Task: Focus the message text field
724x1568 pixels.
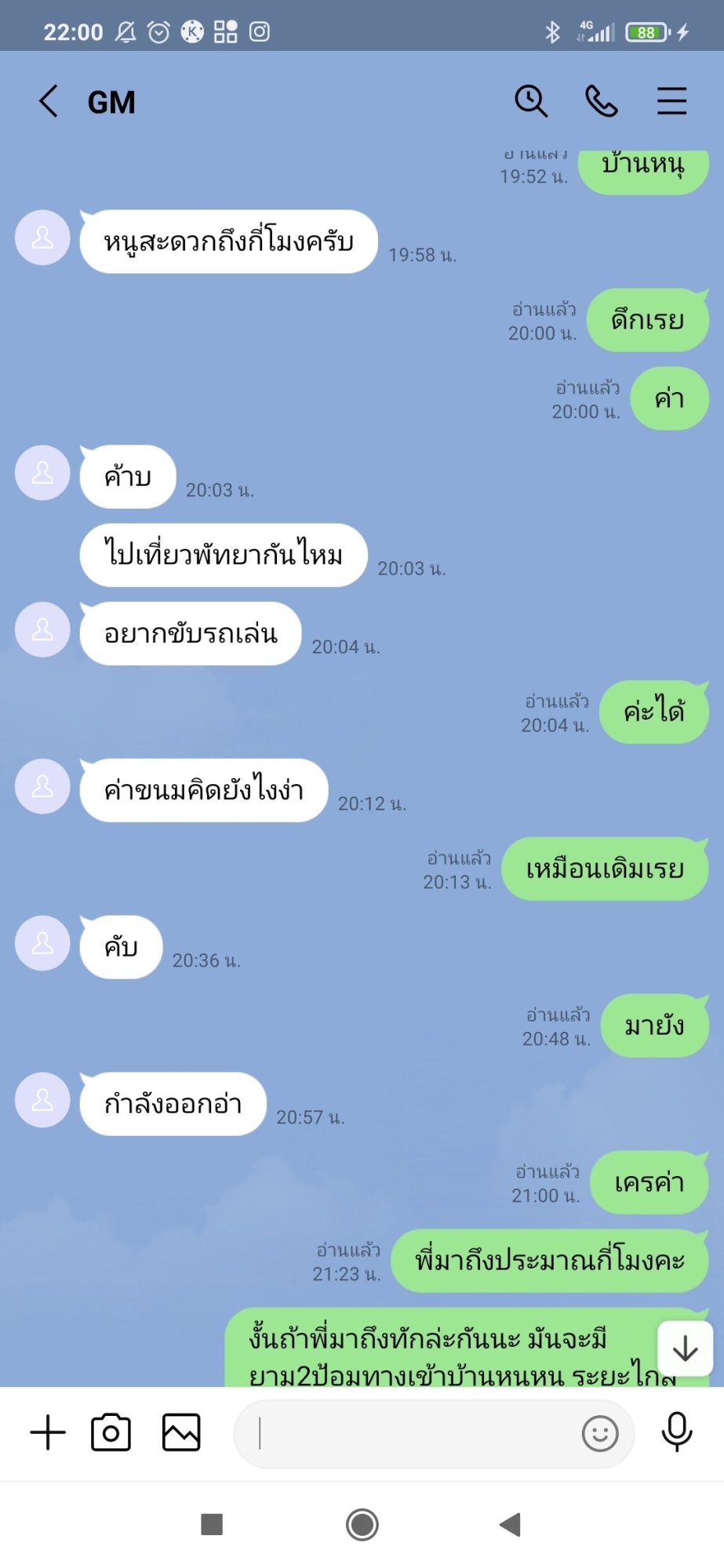Action: tap(416, 1433)
